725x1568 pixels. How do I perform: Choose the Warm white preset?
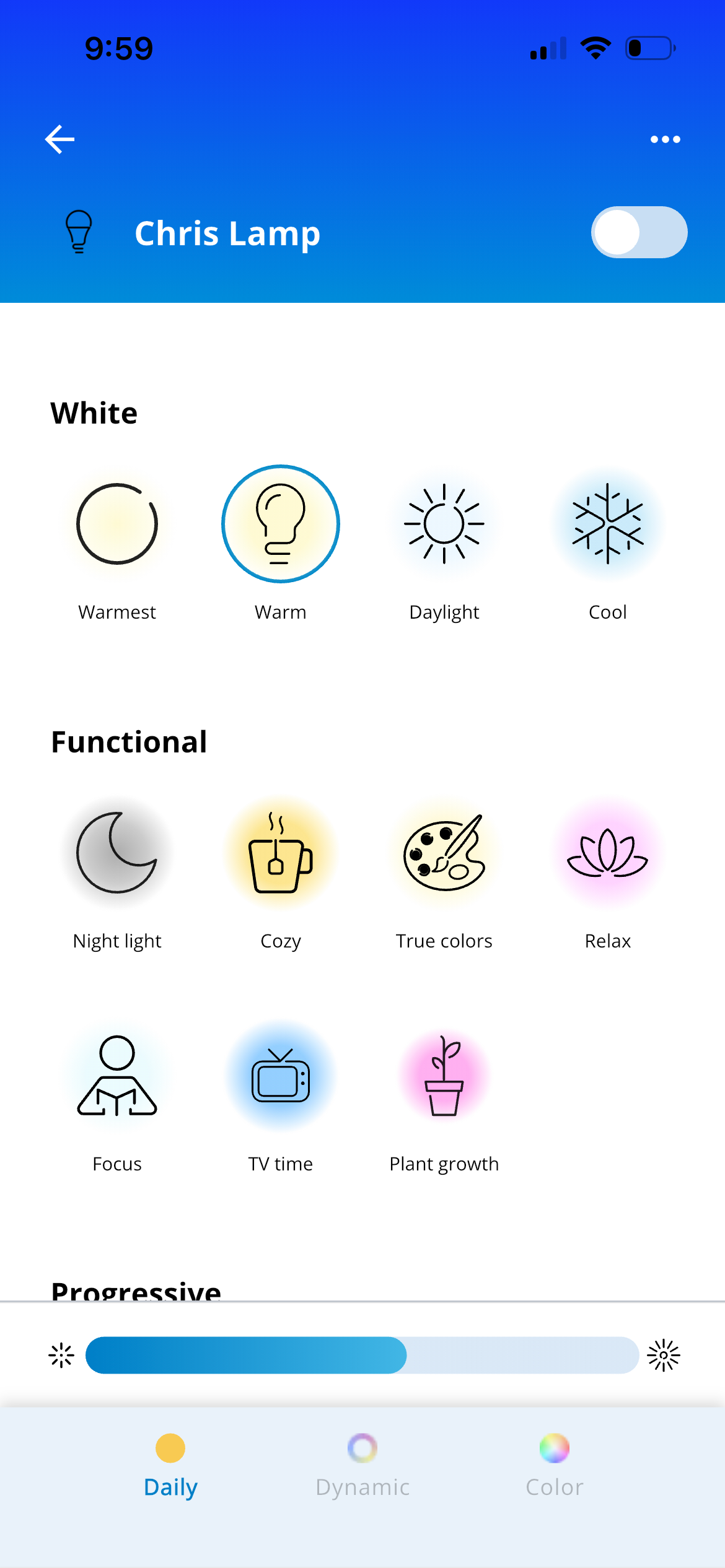(281, 525)
